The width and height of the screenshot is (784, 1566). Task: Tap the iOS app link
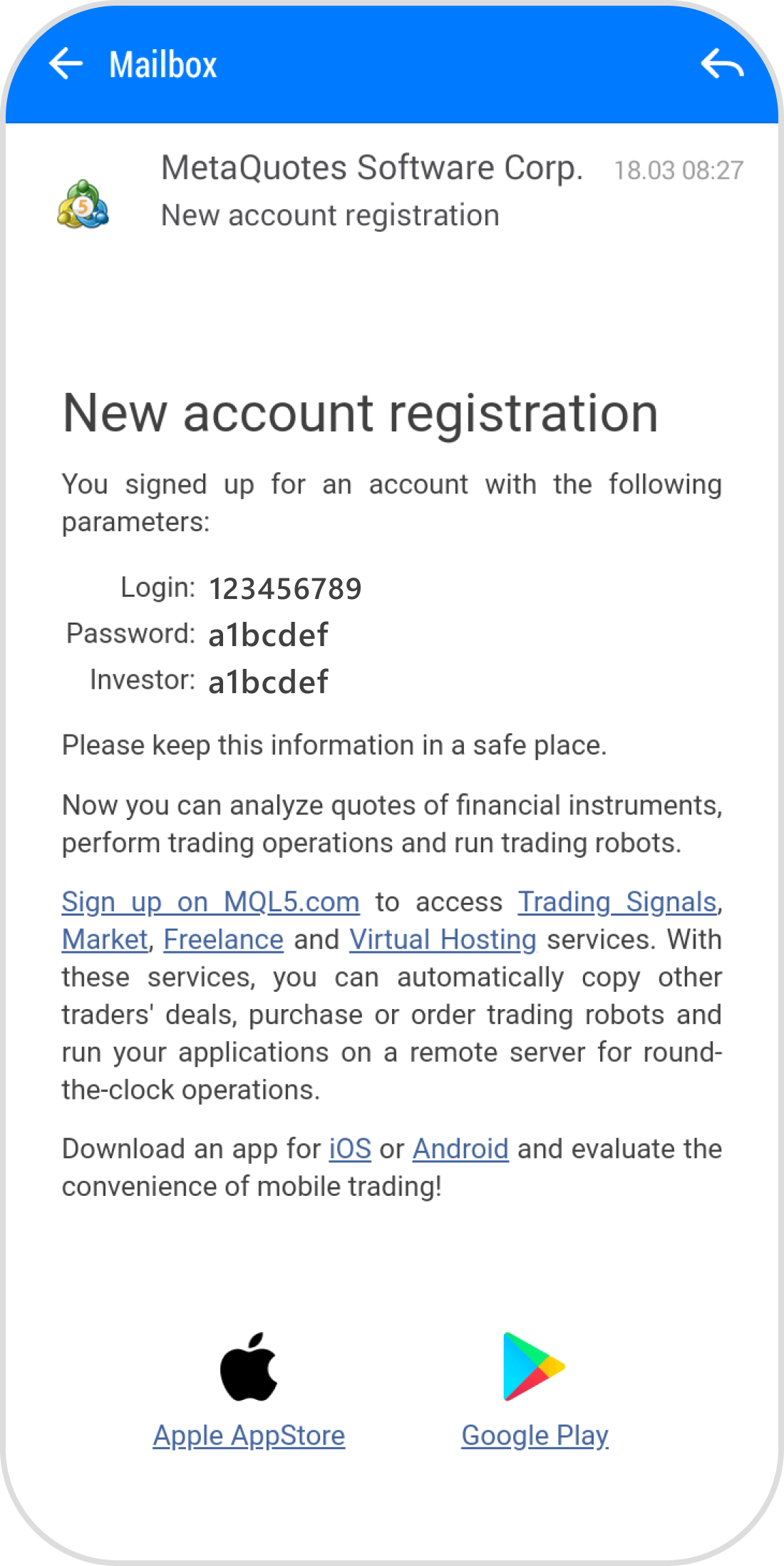click(x=349, y=1149)
